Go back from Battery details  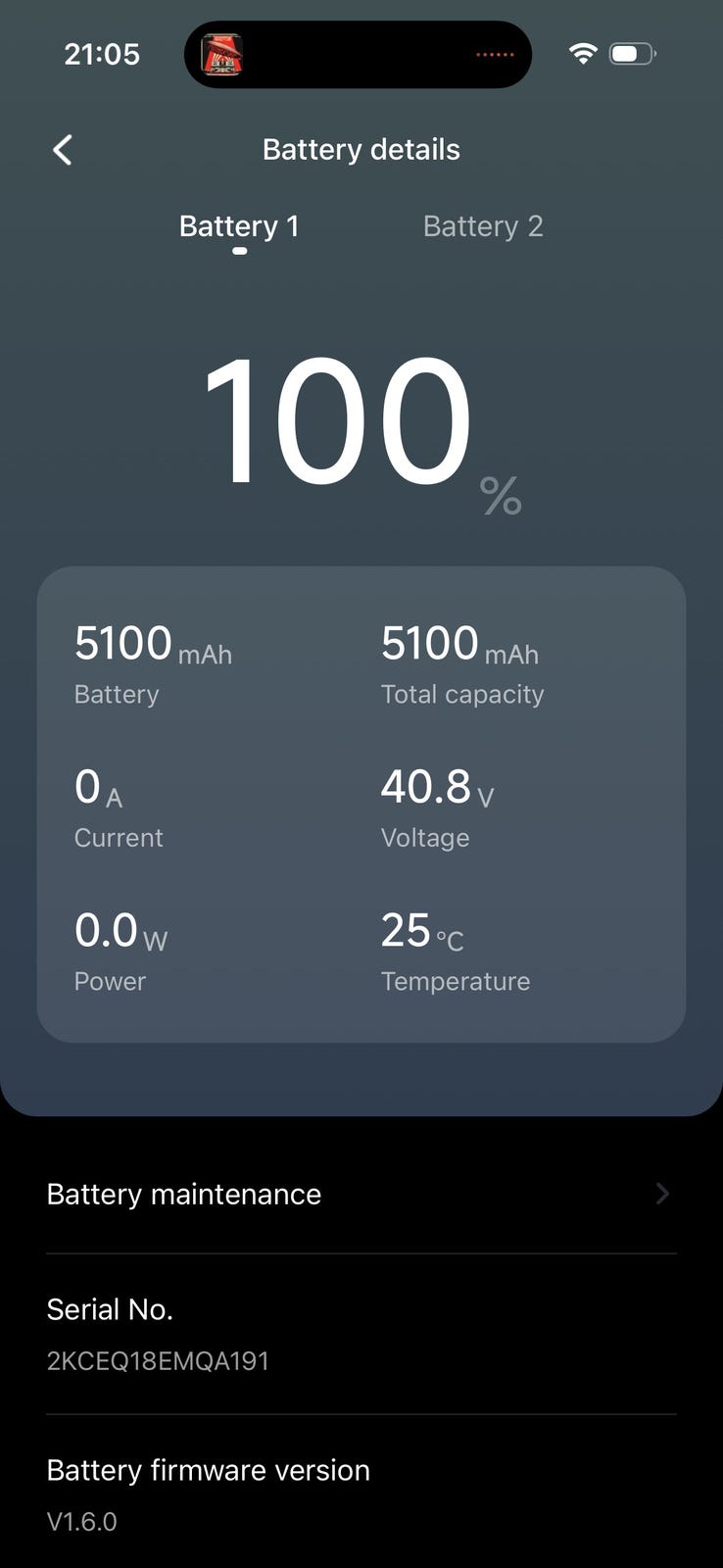click(x=63, y=150)
